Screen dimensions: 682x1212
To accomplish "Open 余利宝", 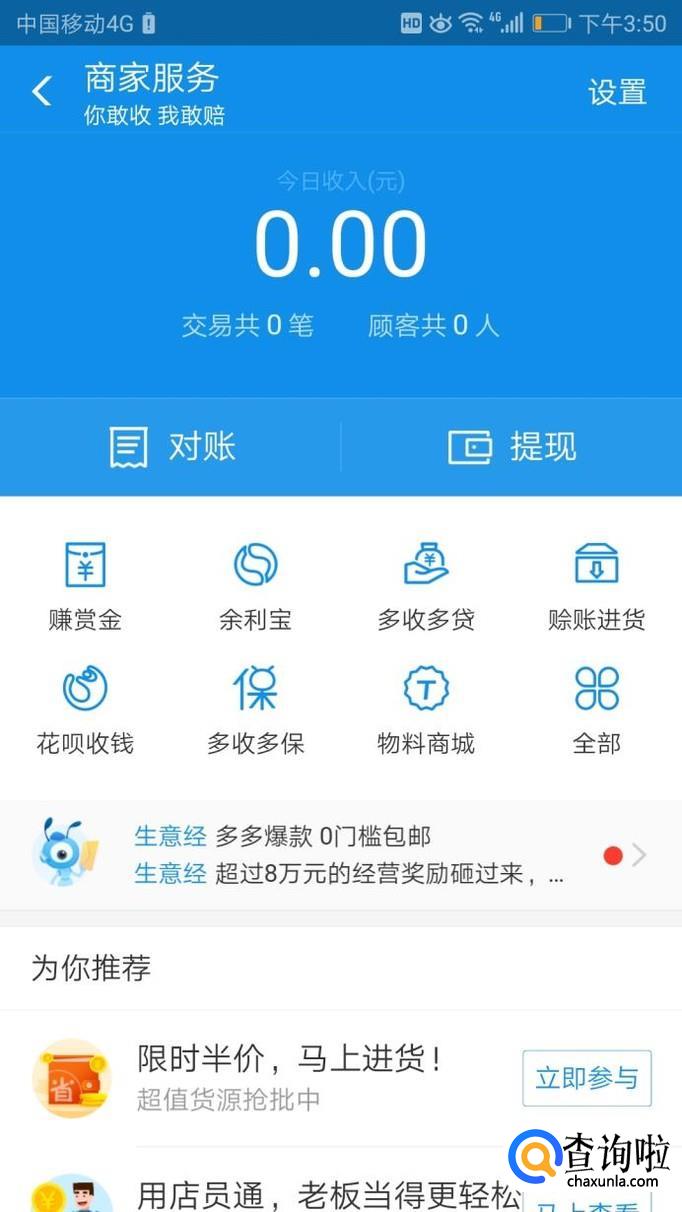I will point(255,586).
